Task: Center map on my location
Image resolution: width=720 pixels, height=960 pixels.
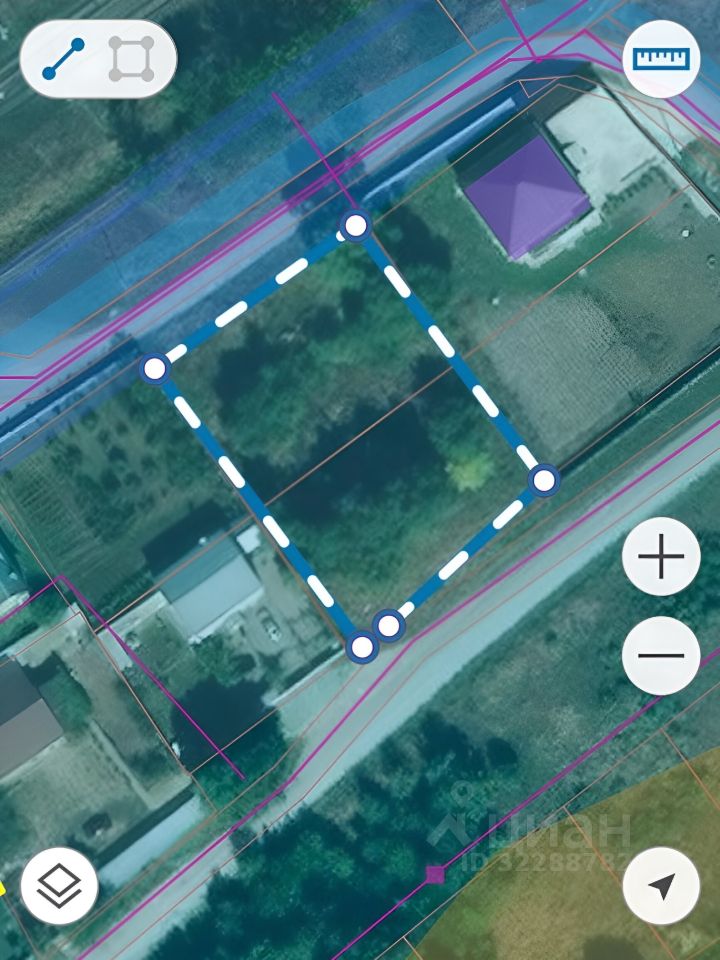Action: coord(661,885)
